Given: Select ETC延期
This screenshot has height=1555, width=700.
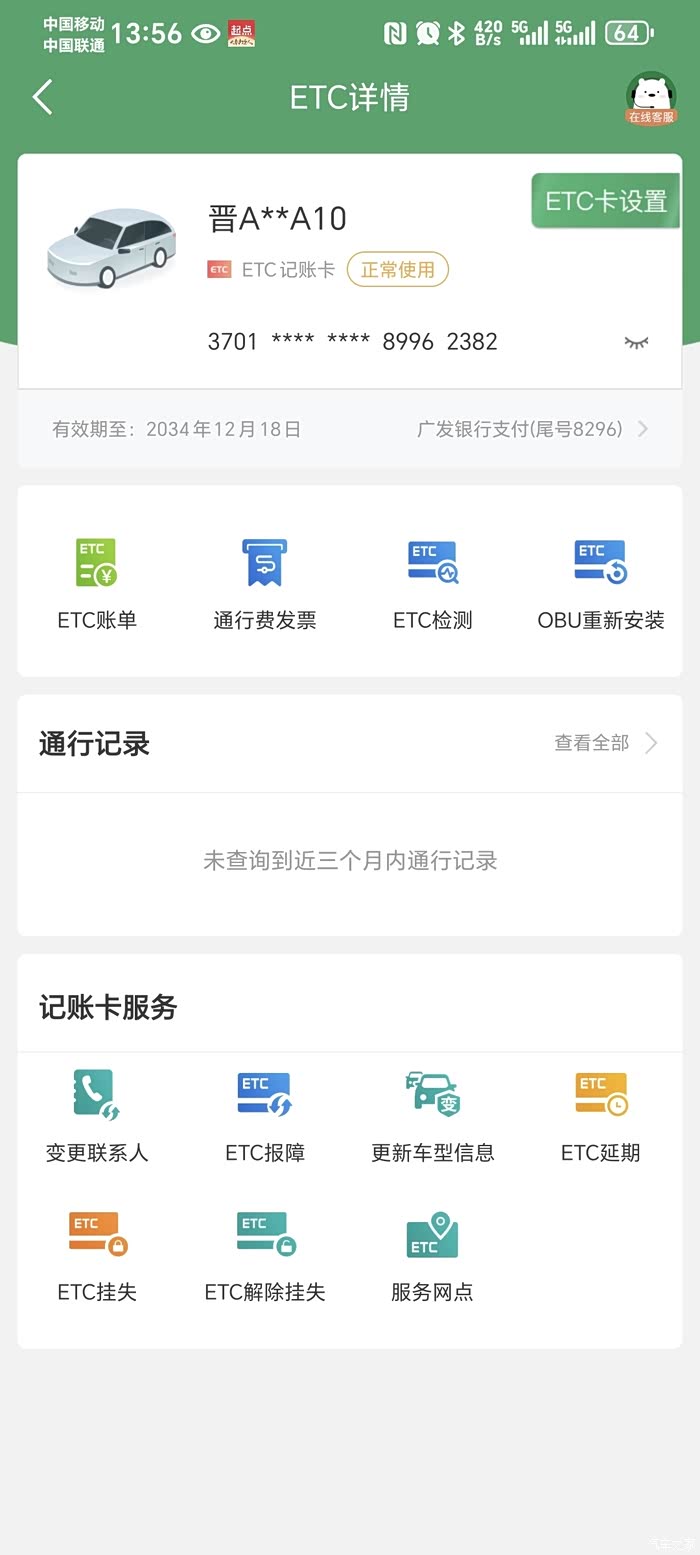Looking at the screenshot, I should point(600,1116).
